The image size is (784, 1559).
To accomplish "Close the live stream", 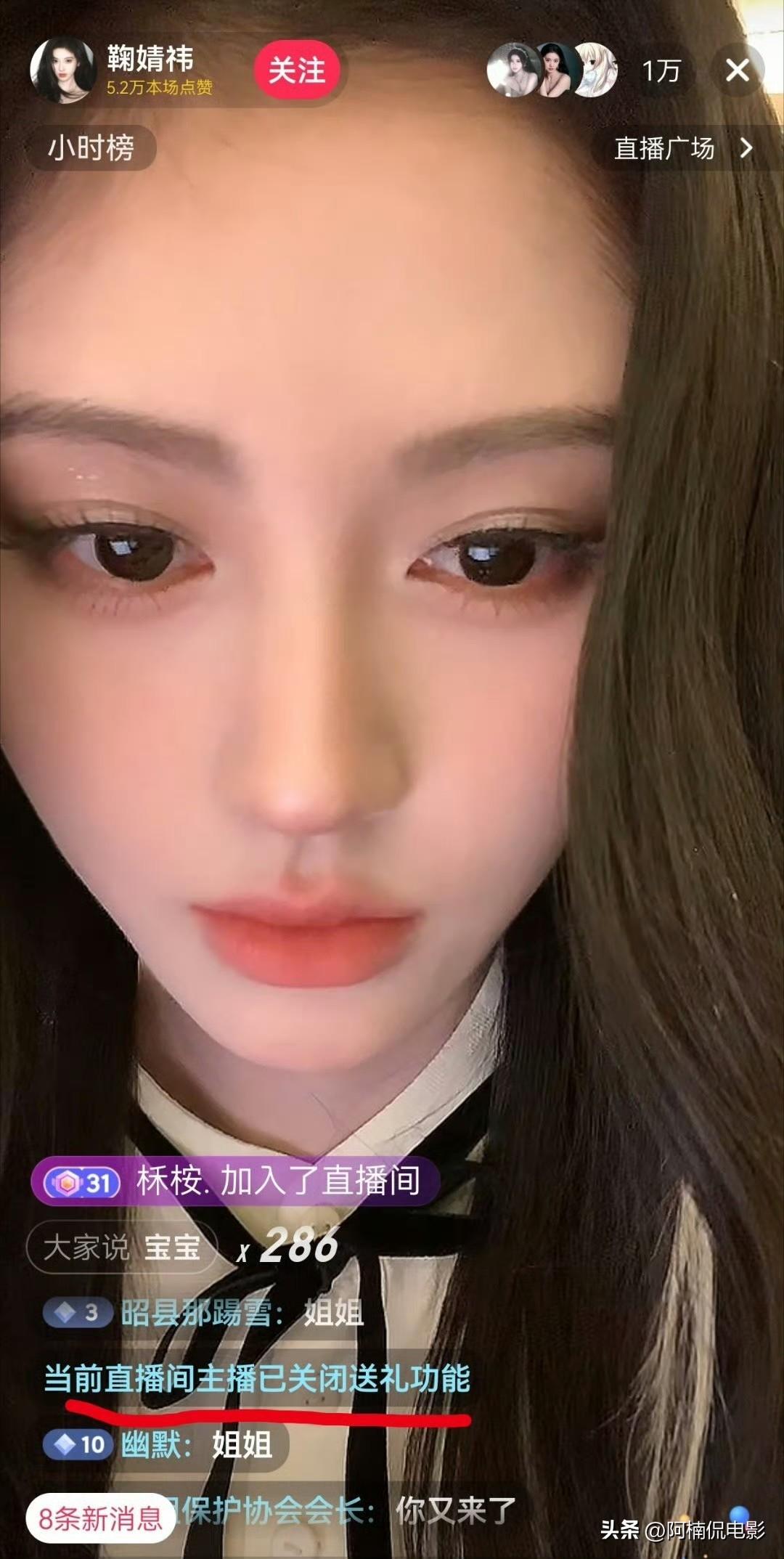I will click(x=738, y=70).
